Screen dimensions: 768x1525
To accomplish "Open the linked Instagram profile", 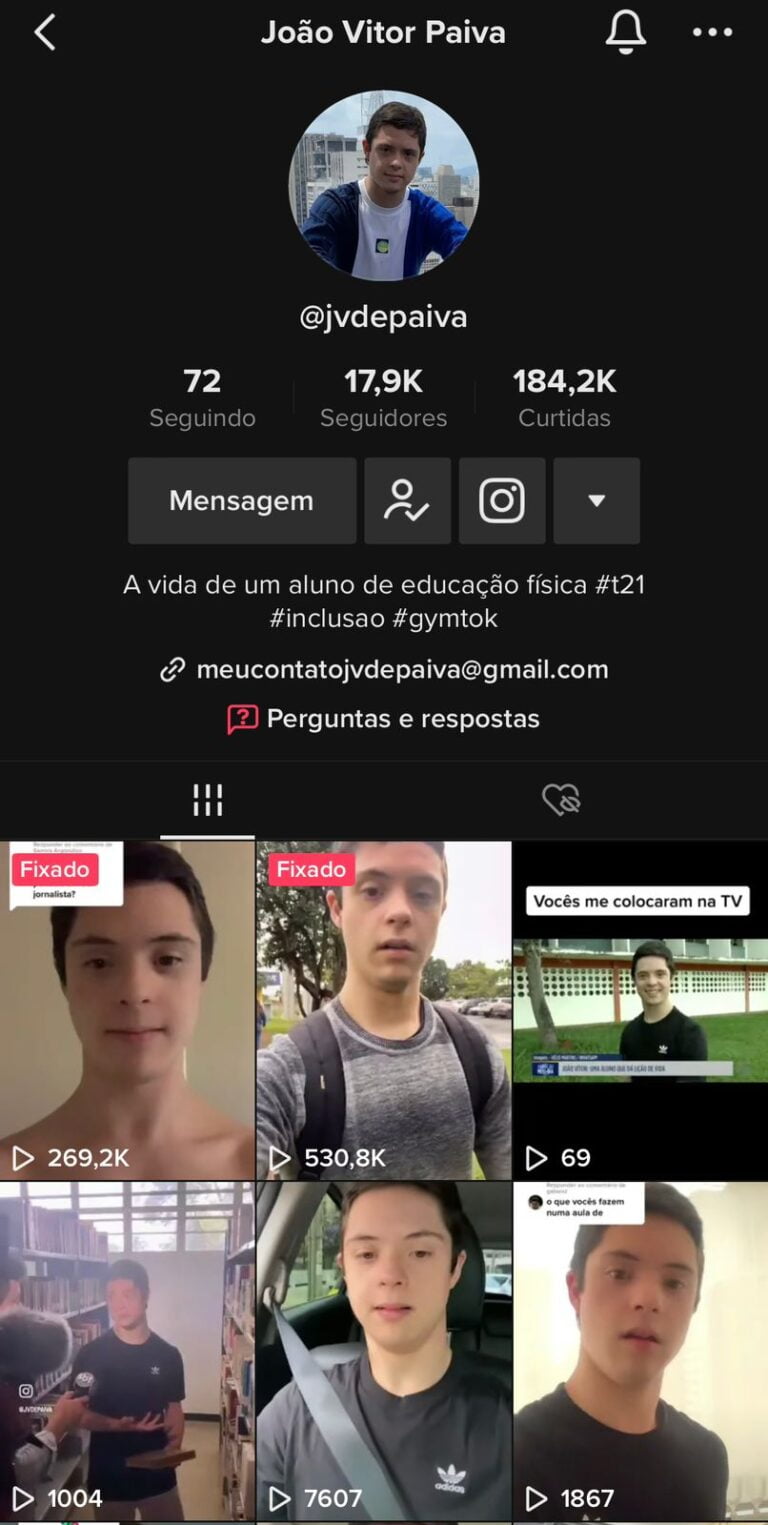I will click(x=502, y=501).
